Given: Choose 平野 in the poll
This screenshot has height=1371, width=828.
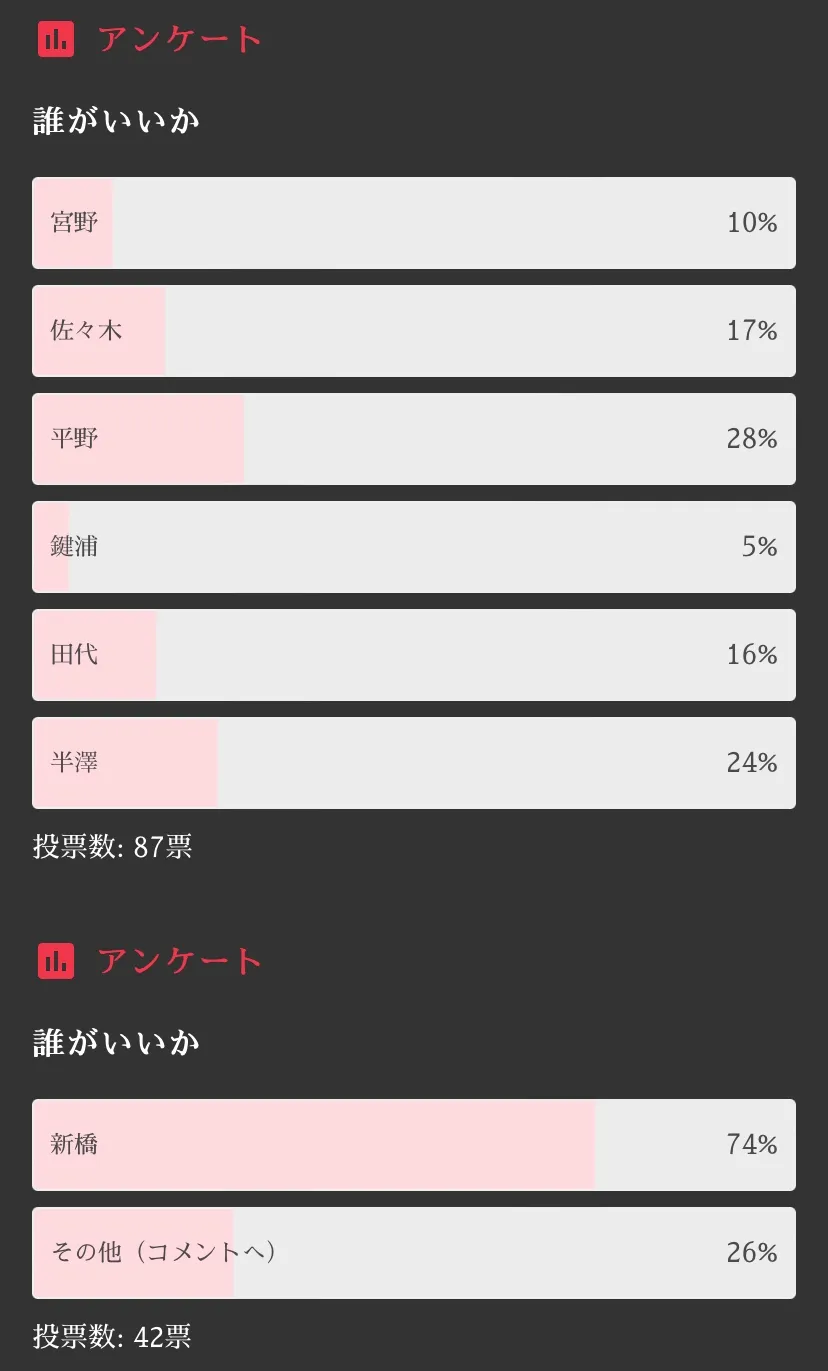Looking at the screenshot, I should tap(414, 439).
